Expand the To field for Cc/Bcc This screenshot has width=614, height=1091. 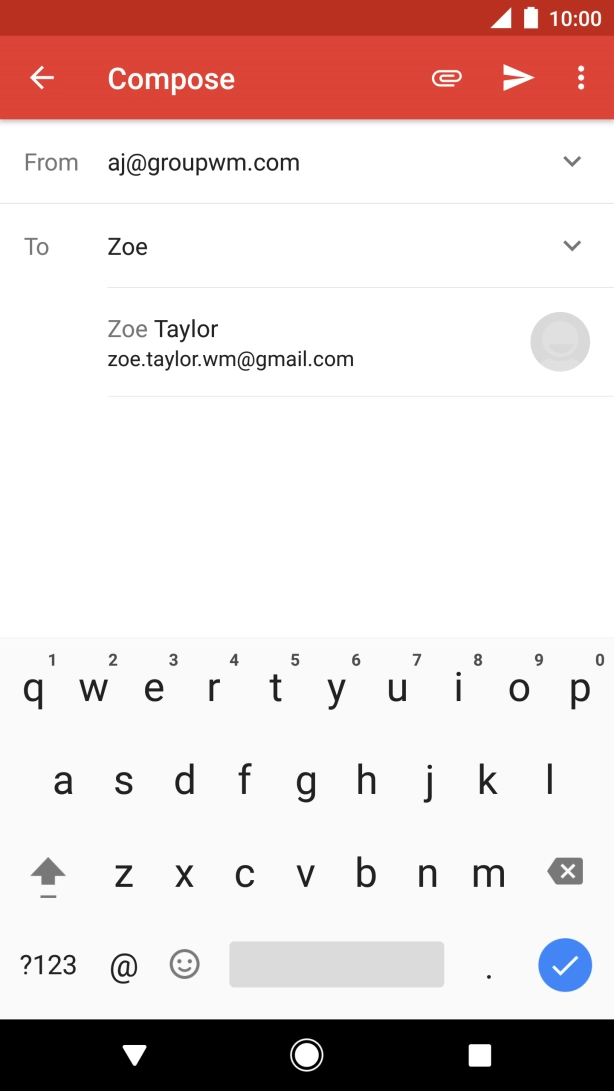coord(572,246)
